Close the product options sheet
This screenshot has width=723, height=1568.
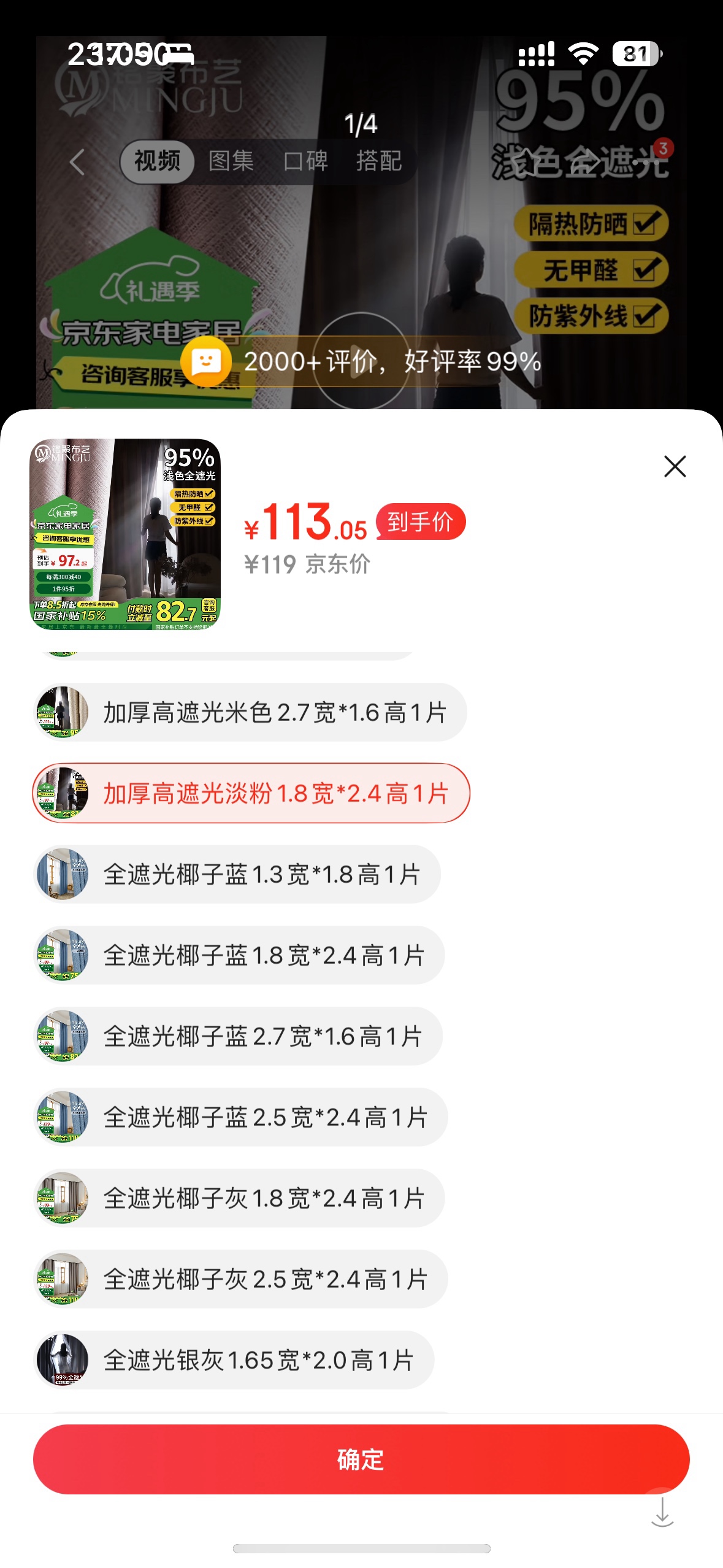[x=675, y=467]
